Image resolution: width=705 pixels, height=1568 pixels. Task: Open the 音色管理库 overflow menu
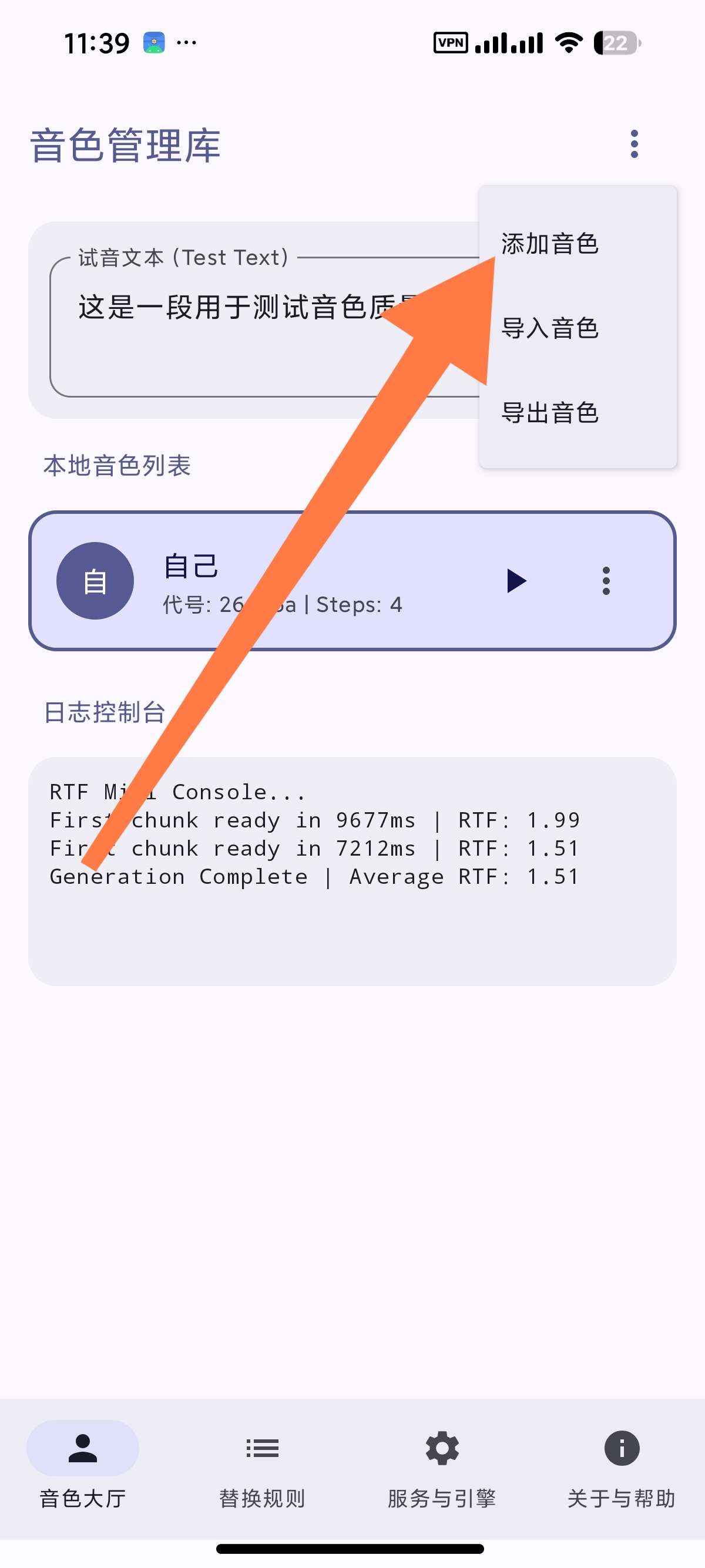click(x=634, y=143)
